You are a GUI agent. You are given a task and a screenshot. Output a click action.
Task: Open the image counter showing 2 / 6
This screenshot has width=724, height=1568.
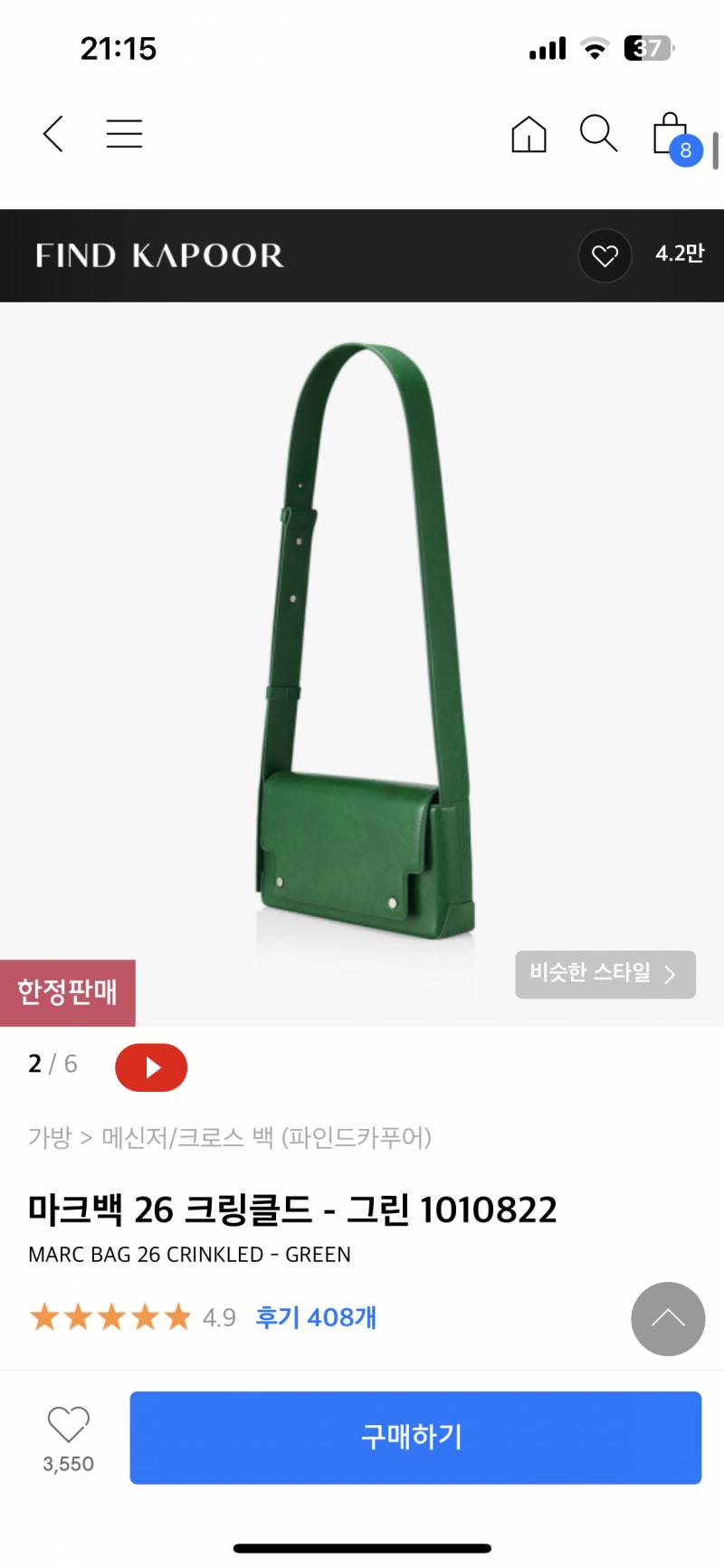[x=51, y=1065]
